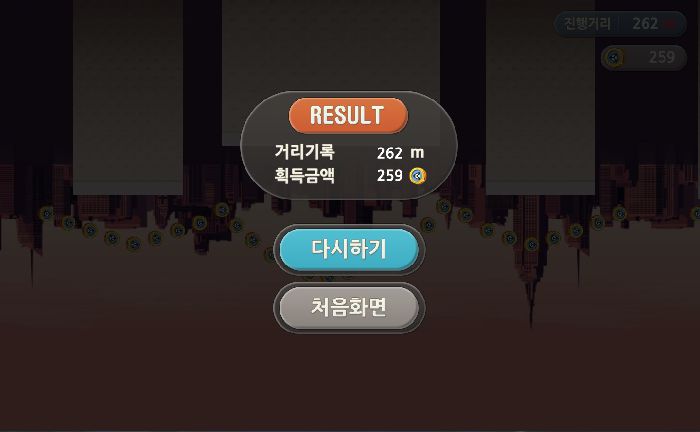700x432 pixels.
Task: Tap the 다시하기 button to retry
Action: 349,250
